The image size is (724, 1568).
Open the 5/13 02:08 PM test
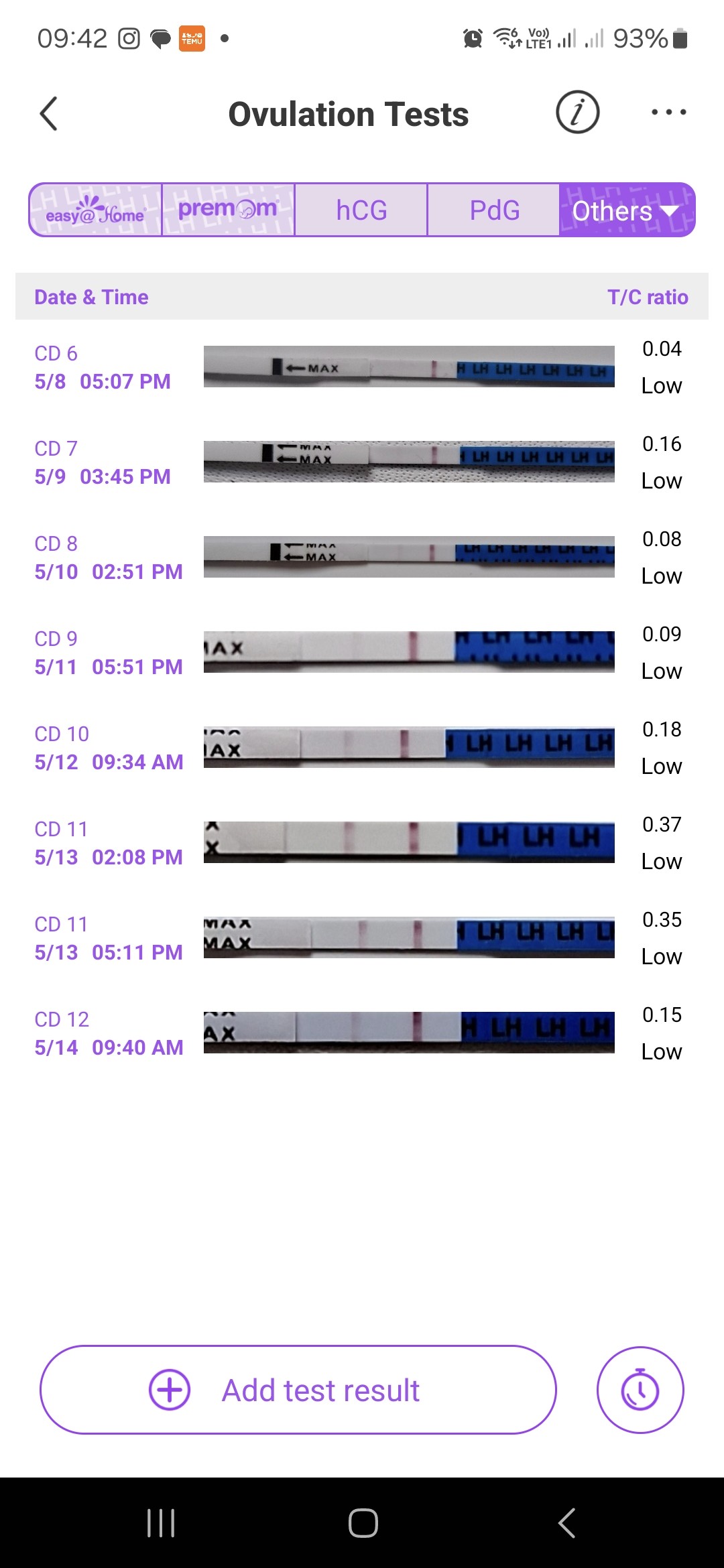362,843
